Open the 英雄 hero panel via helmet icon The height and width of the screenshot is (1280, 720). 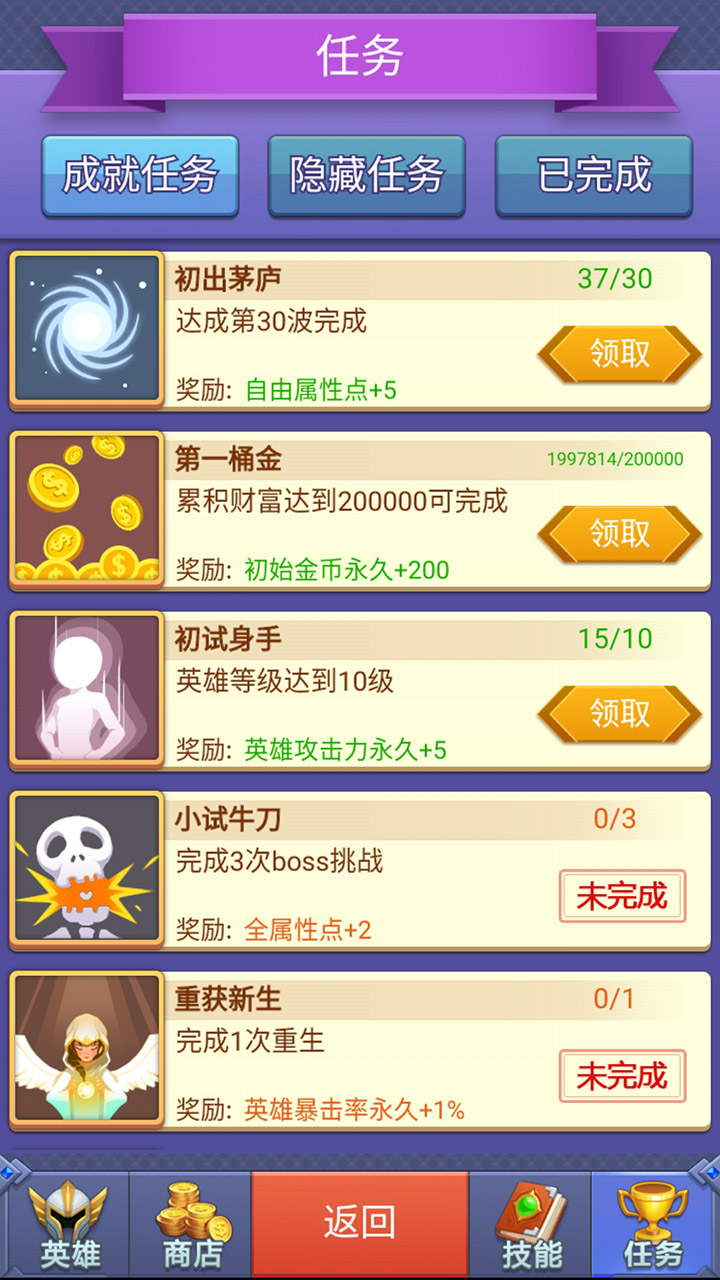(62, 1225)
